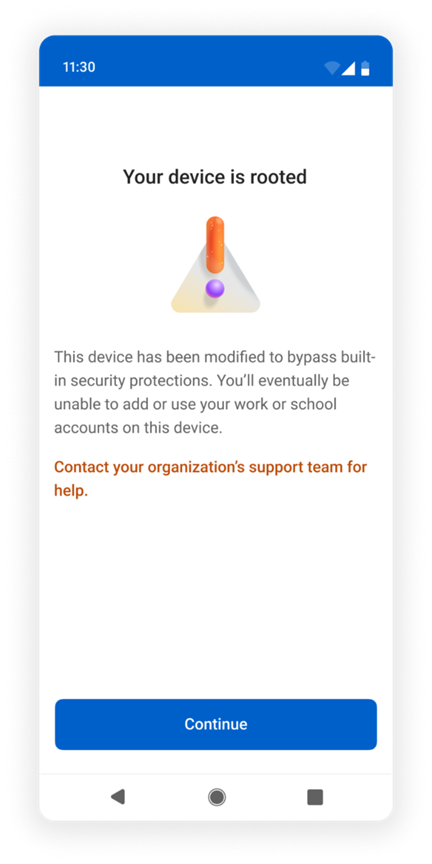Open the recent apps view
The image size is (432, 864).
click(x=315, y=797)
